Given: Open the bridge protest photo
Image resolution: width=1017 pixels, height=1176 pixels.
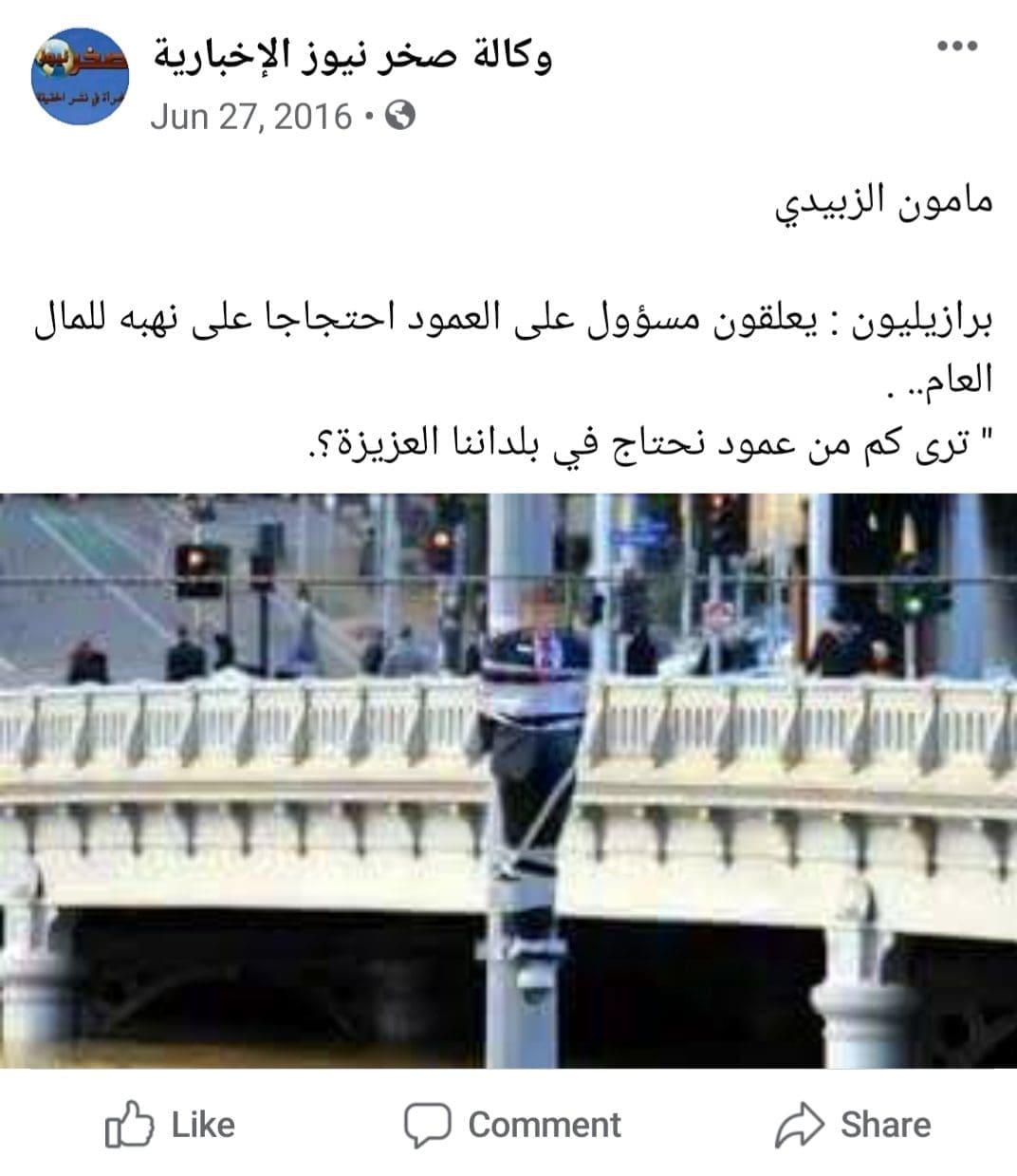Looking at the screenshot, I should pos(508,788).
